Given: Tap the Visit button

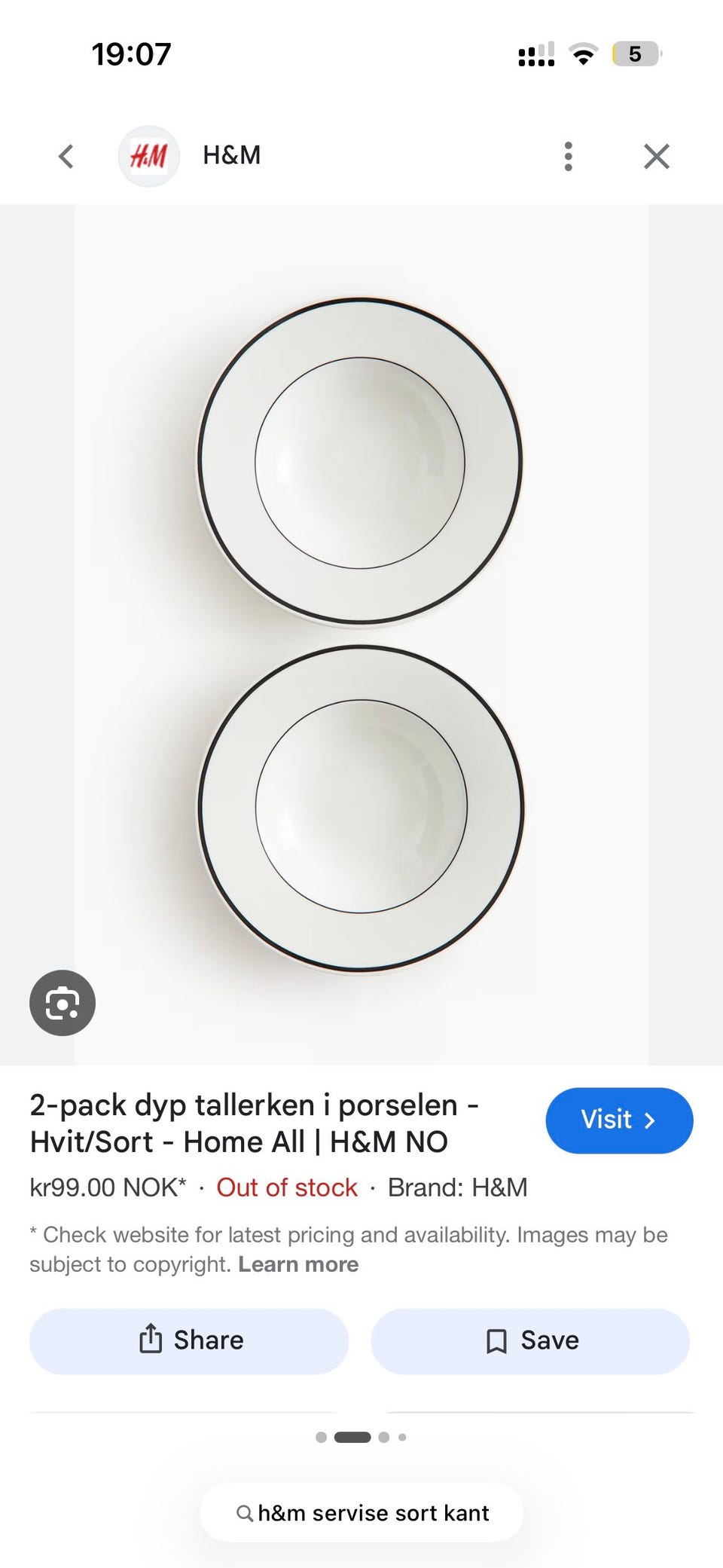Looking at the screenshot, I should [619, 1120].
